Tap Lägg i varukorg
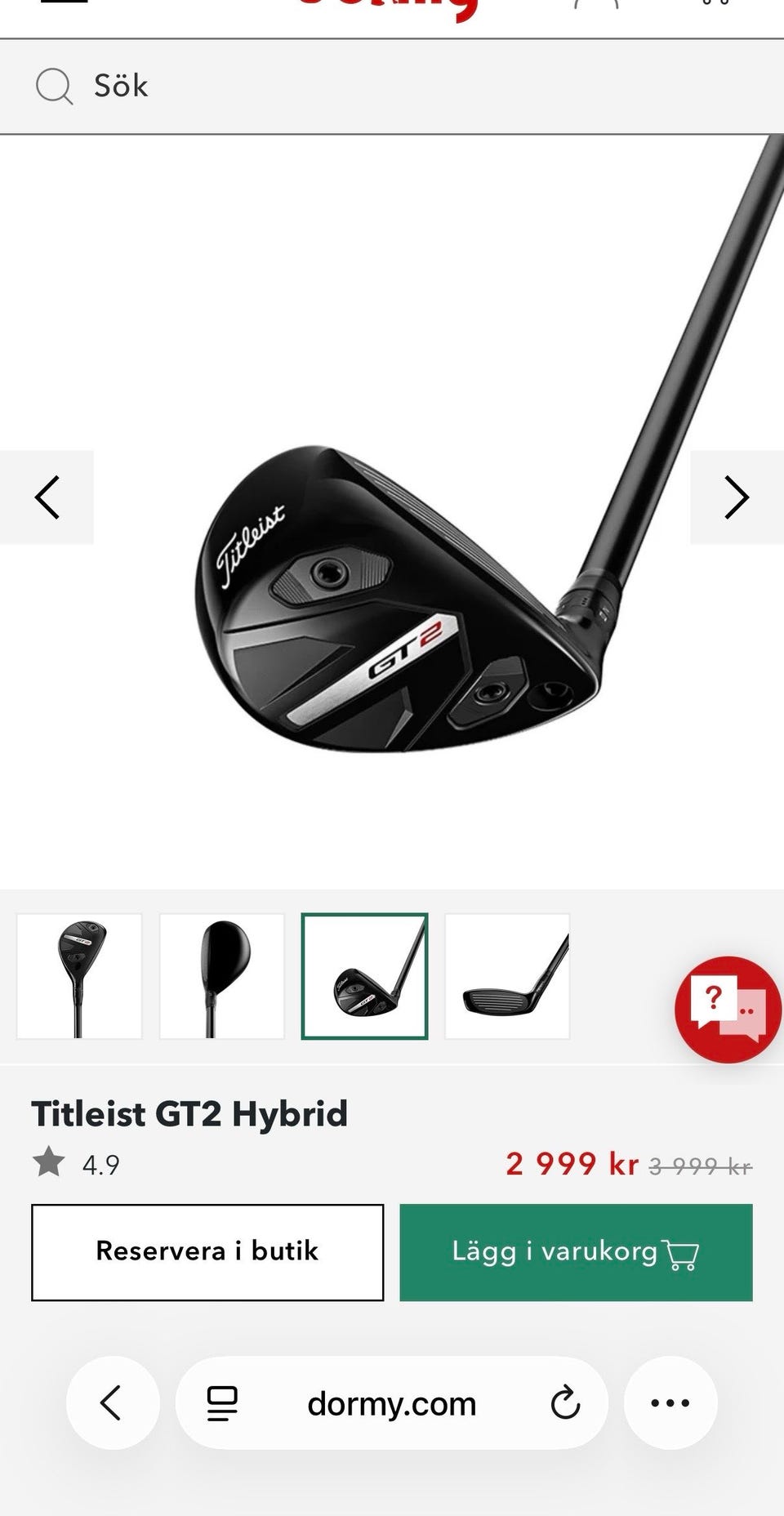Screen dimensions: 784x1516 [x=576, y=1252]
